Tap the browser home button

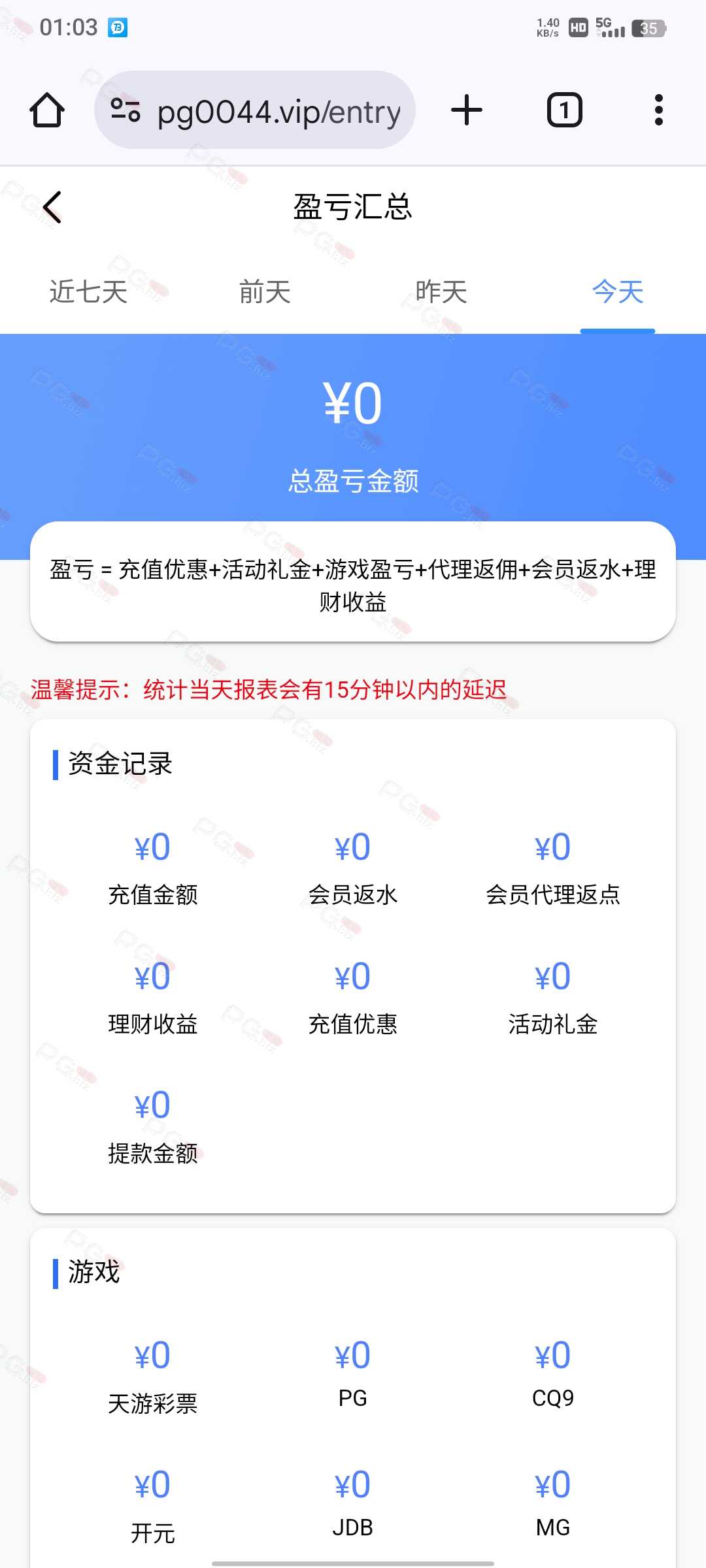pos(47,110)
